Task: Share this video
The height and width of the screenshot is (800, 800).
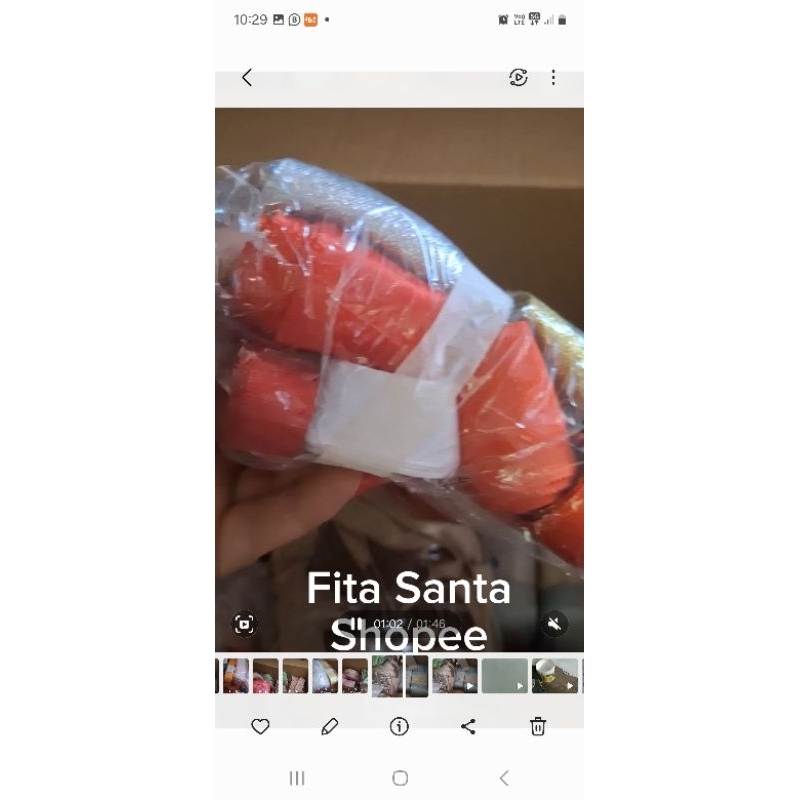Action: coord(468,727)
